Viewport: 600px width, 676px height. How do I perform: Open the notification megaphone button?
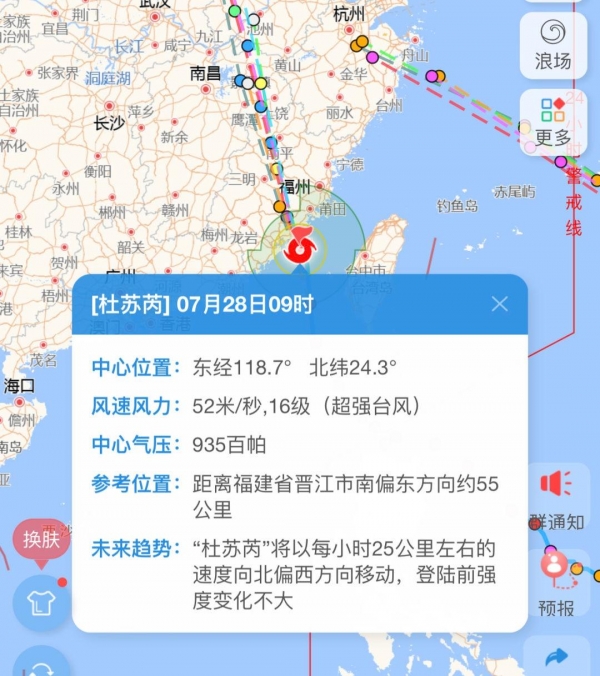click(x=555, y=486)
